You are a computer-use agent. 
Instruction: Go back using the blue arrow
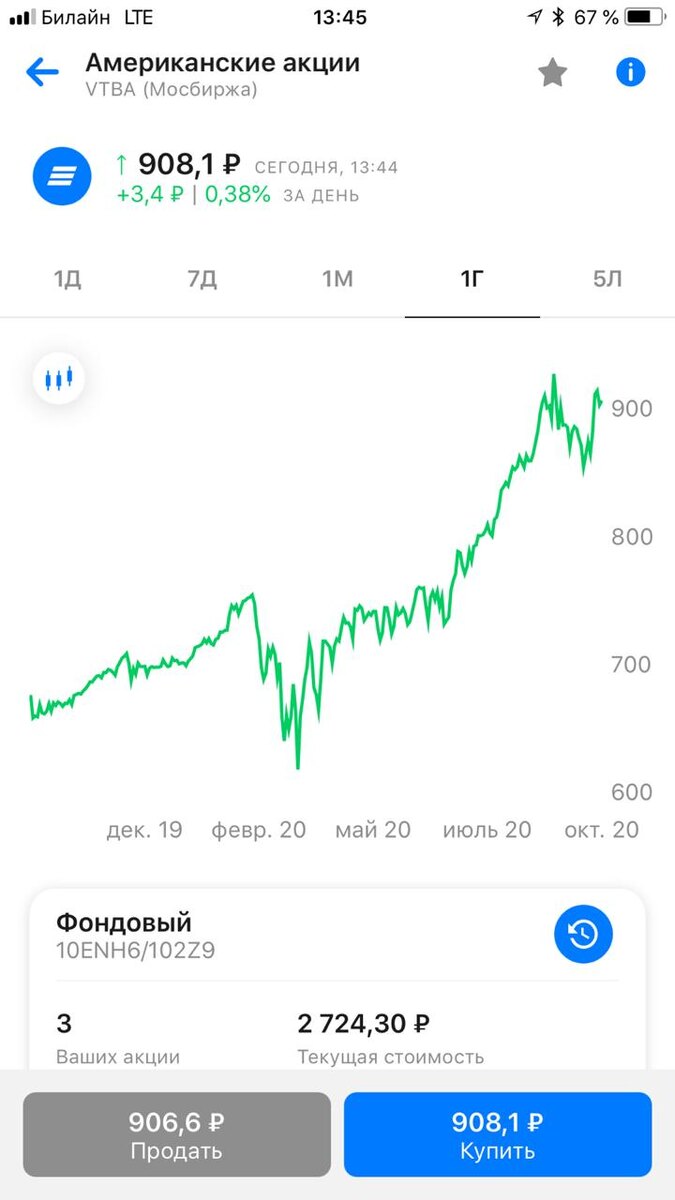point(42,72)
